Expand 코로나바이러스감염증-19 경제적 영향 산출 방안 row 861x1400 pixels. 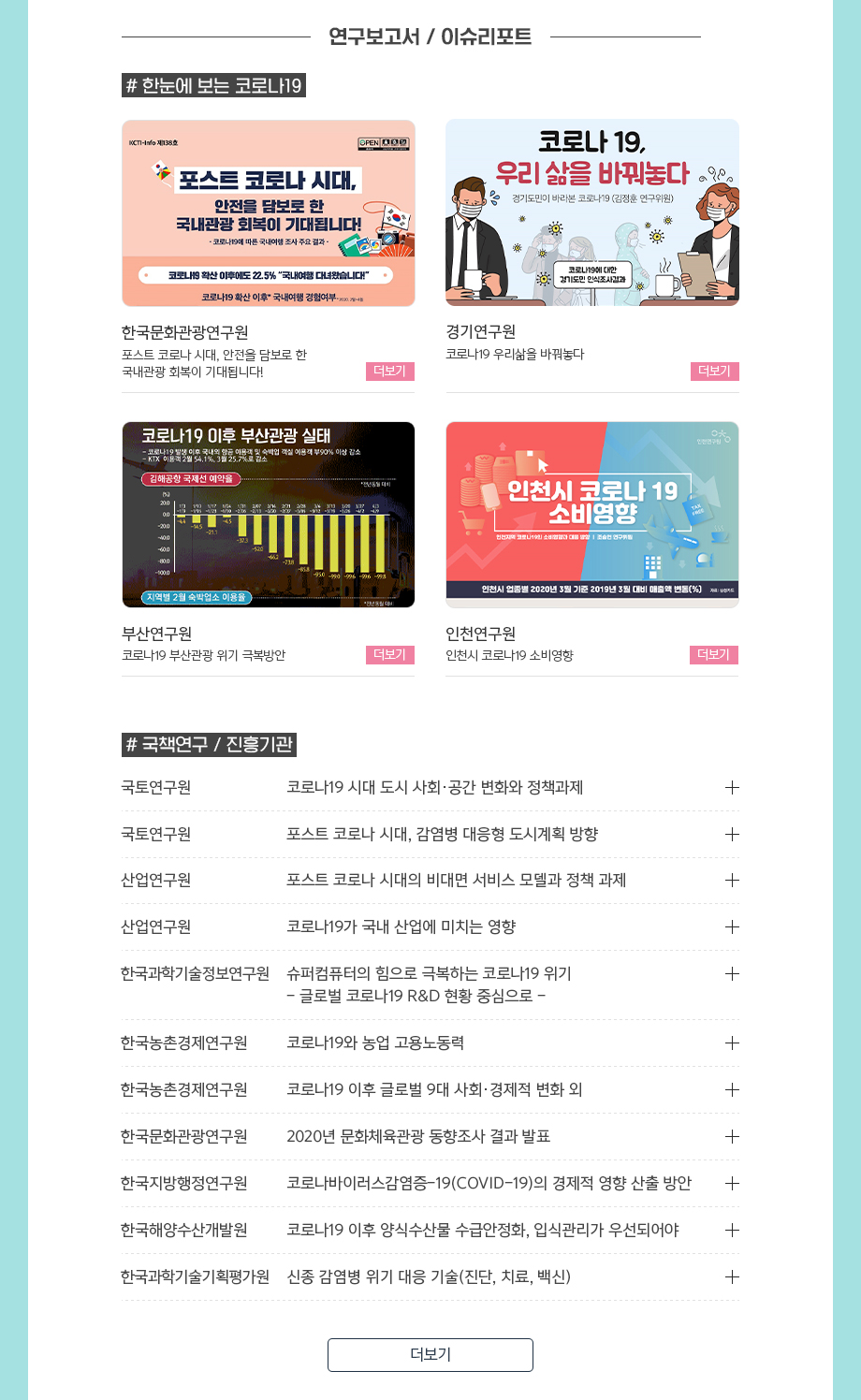pyautogui.click(x=732, y=1184)
